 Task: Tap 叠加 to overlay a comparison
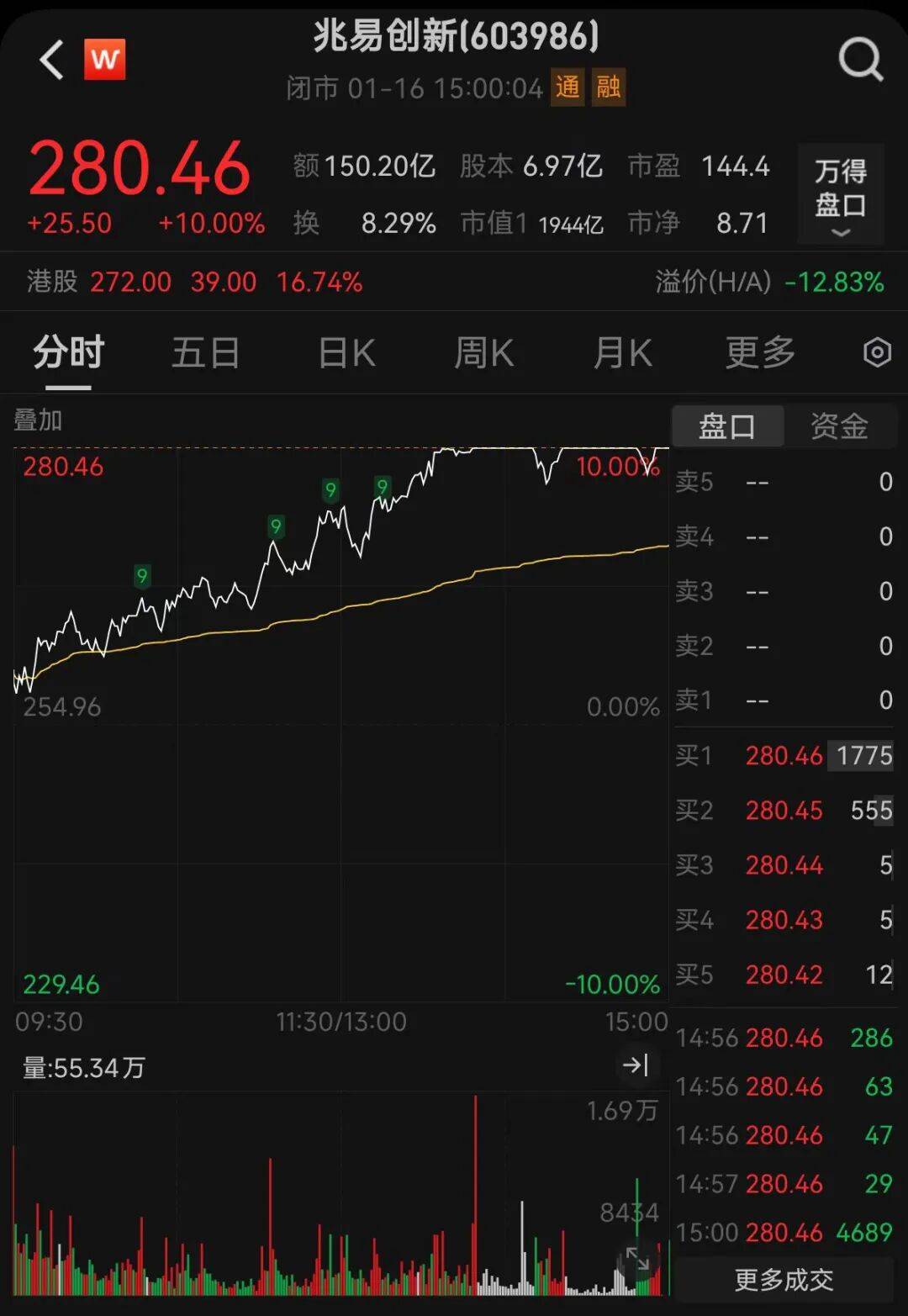[39, 420]
